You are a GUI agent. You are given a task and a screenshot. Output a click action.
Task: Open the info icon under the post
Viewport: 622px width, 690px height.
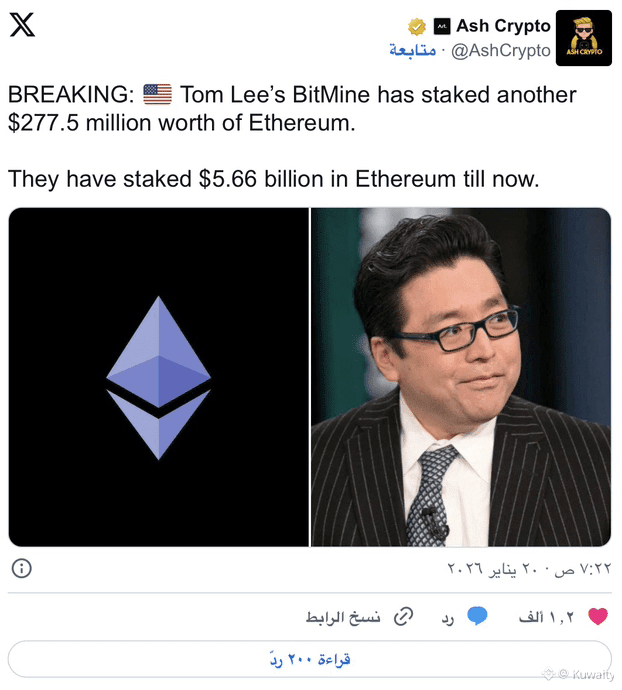tap(21, 568)
